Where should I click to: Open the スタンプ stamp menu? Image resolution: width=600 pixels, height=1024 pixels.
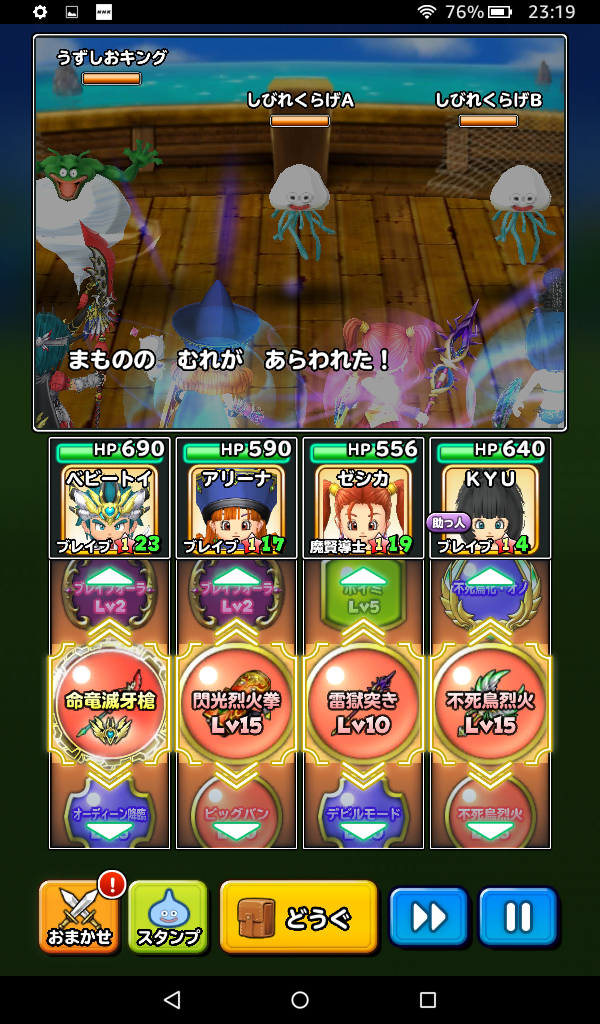click(167, 916)
